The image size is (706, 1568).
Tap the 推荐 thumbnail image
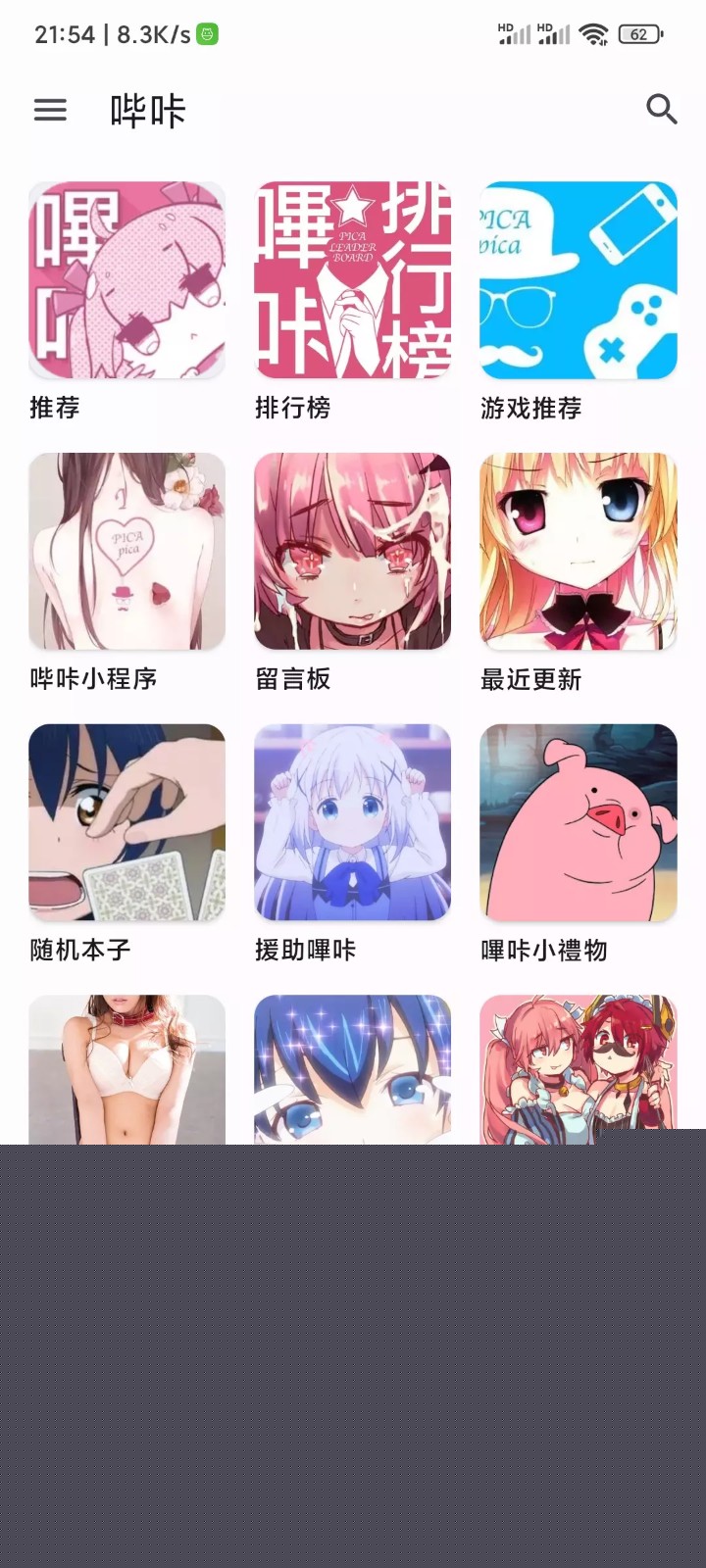tap(126, 279)
